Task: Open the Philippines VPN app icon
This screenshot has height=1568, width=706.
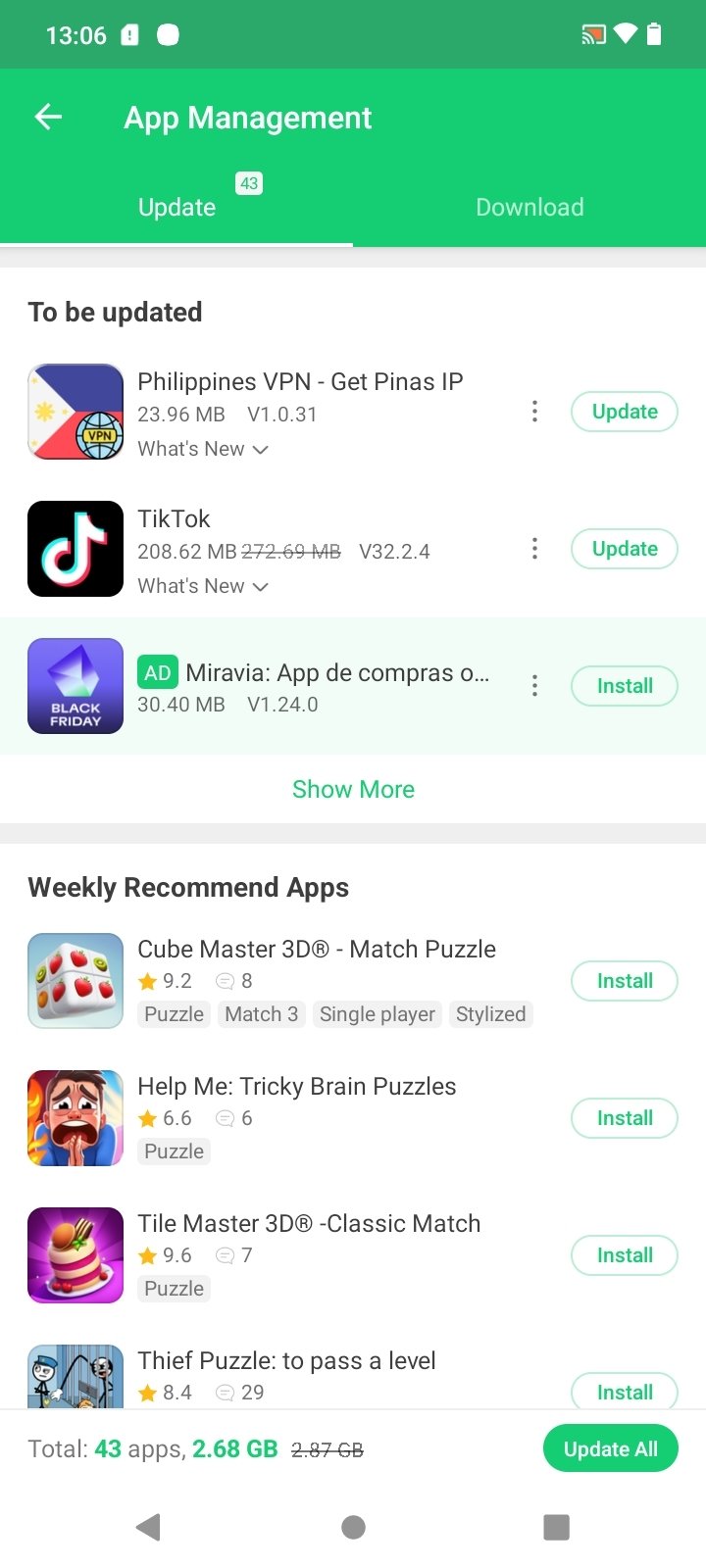Action: pyautogui.click(x=75, y=411)
